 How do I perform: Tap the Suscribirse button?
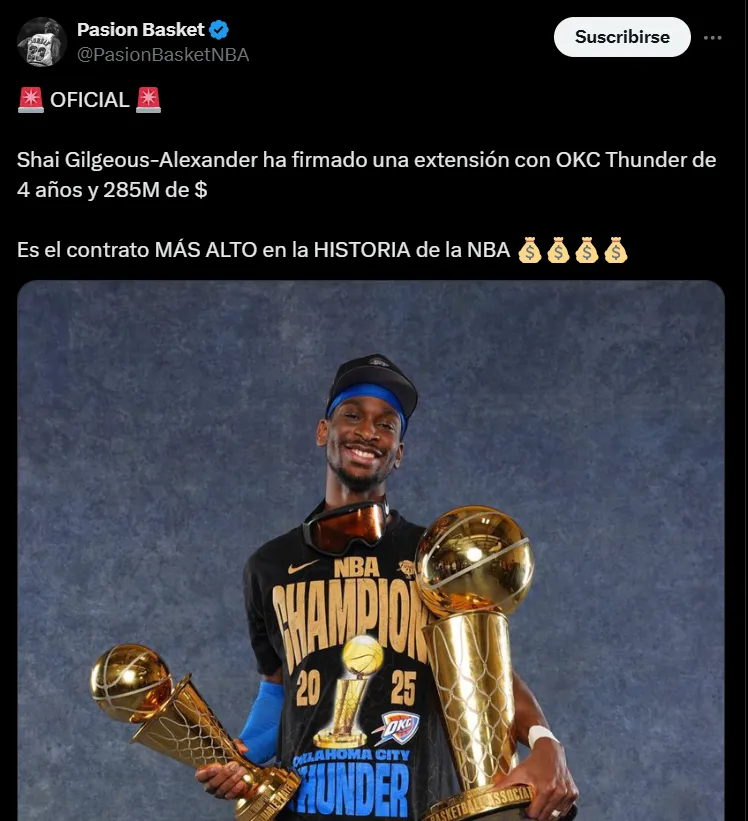point(622,37)
